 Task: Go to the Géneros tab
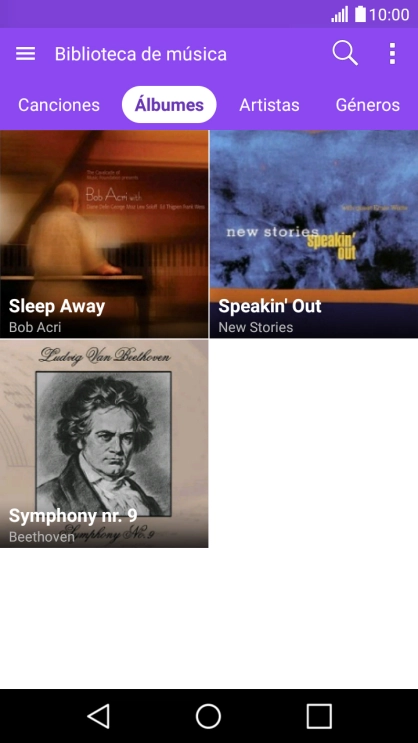coord(368,105)
